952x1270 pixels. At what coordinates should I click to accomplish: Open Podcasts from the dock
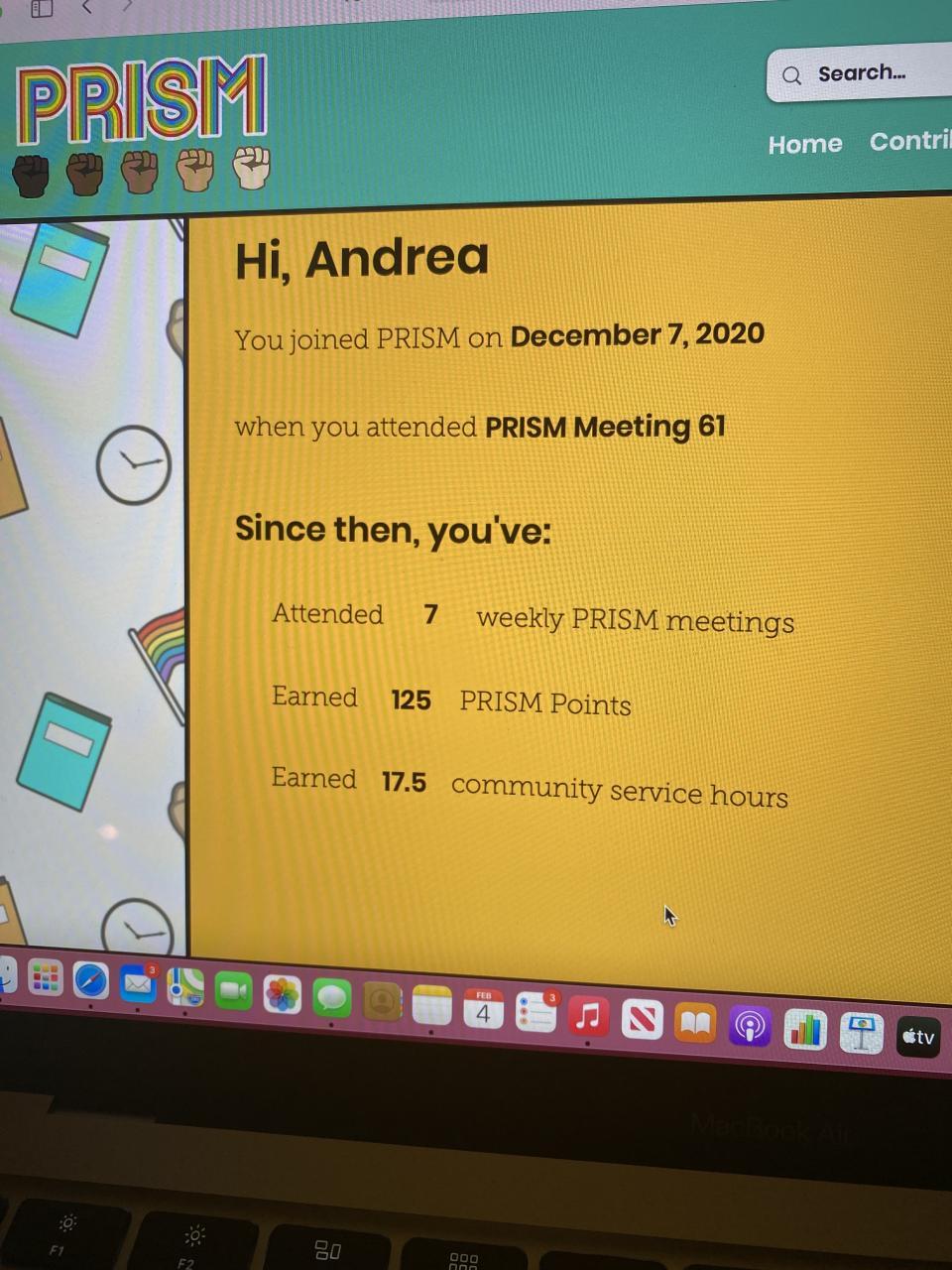(750, 1028)
